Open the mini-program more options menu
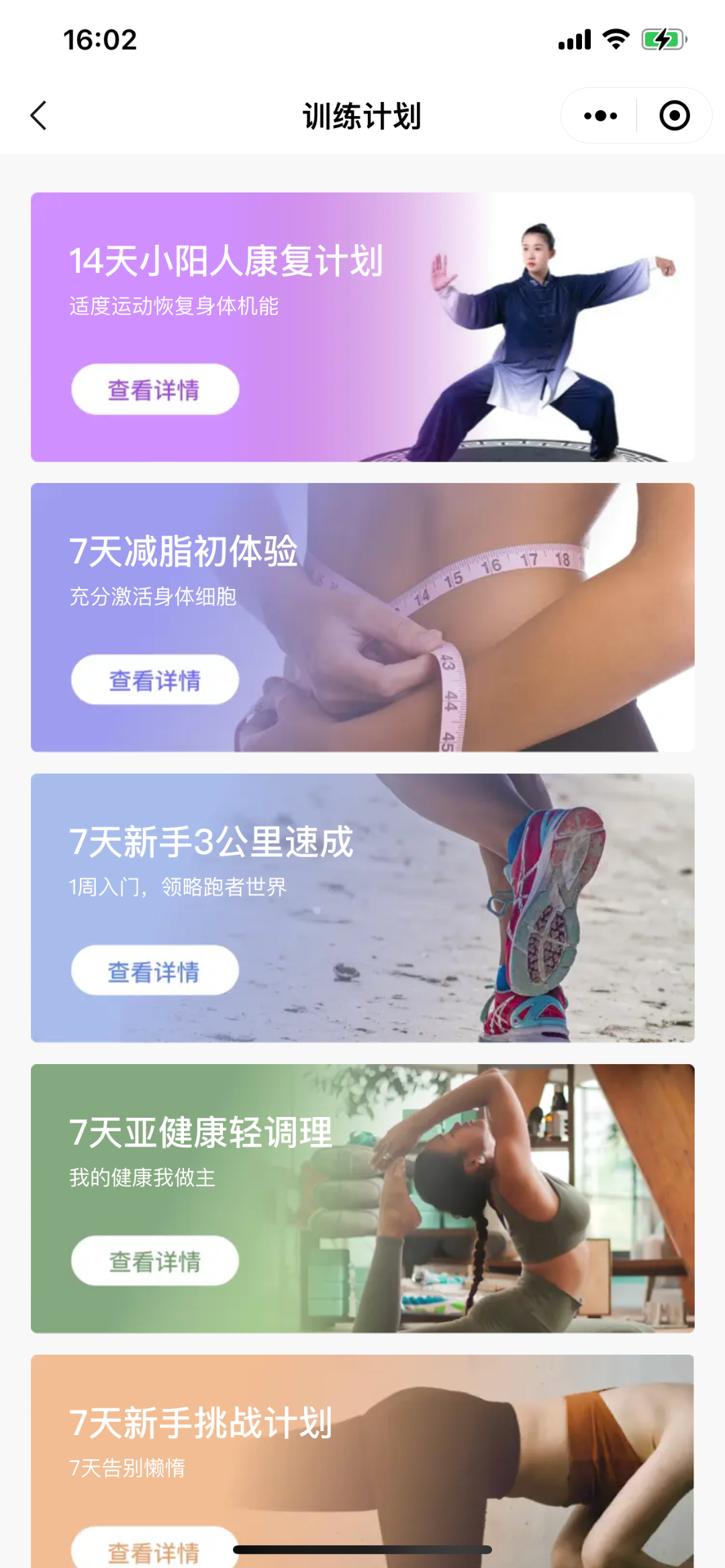Viewport: 725px width, 1568px height. click(x=600, y=115)
